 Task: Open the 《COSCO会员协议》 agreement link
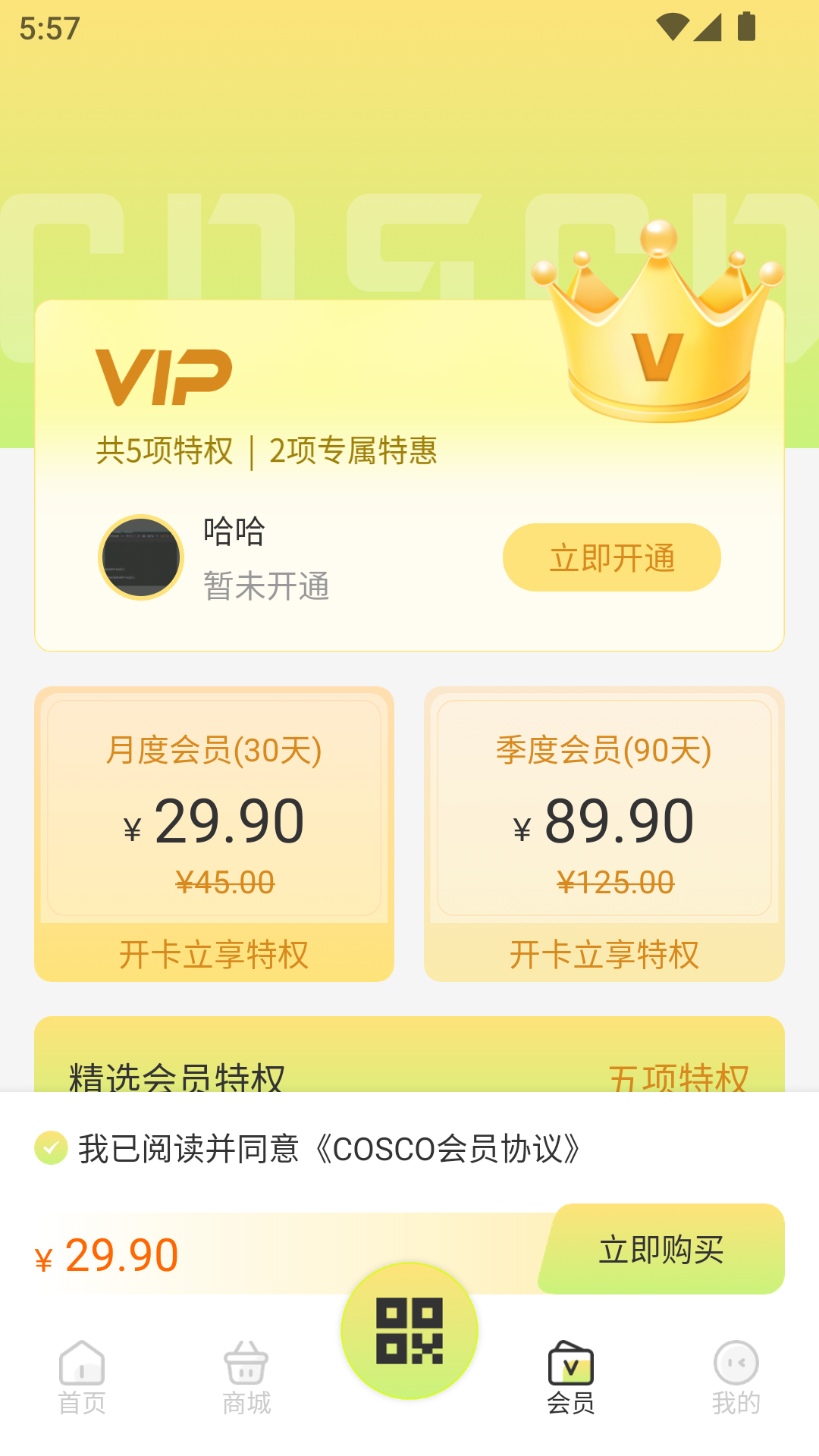click(449, 1148)
